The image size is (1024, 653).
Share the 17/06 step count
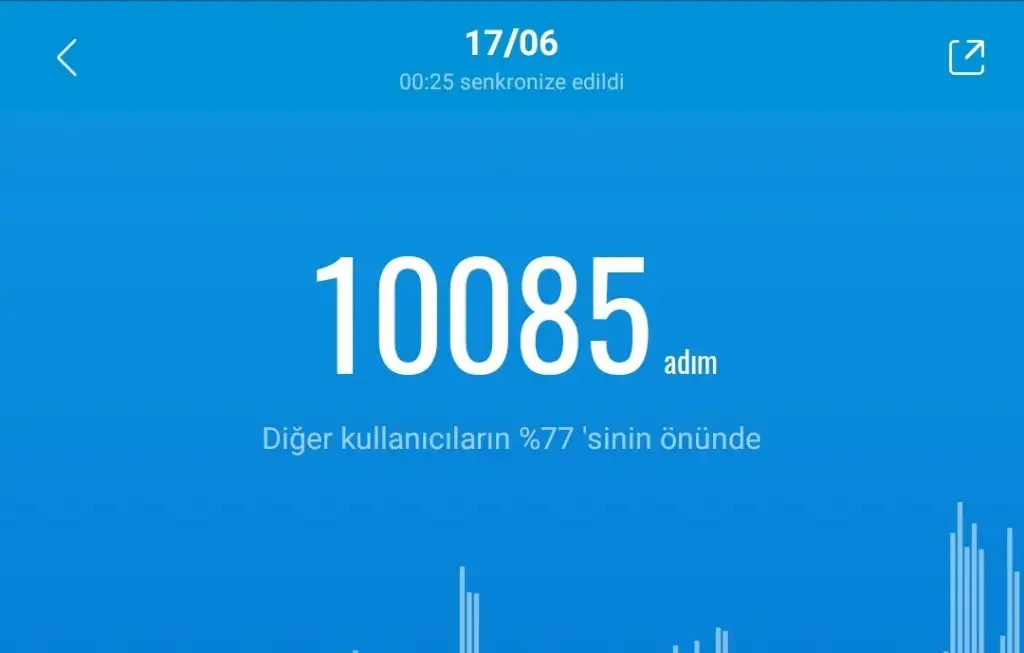966,58
